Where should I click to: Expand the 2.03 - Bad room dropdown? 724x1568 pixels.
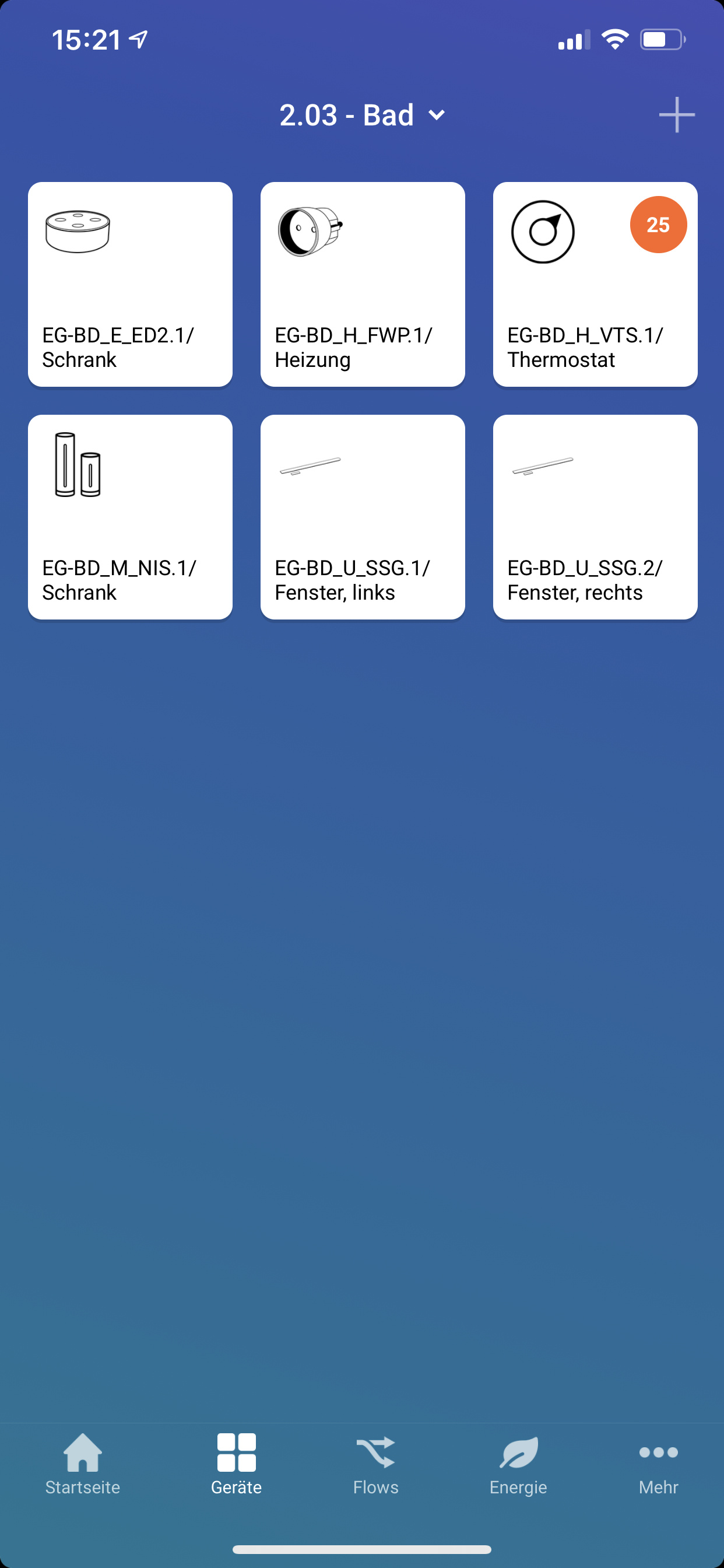click(362, 115)
